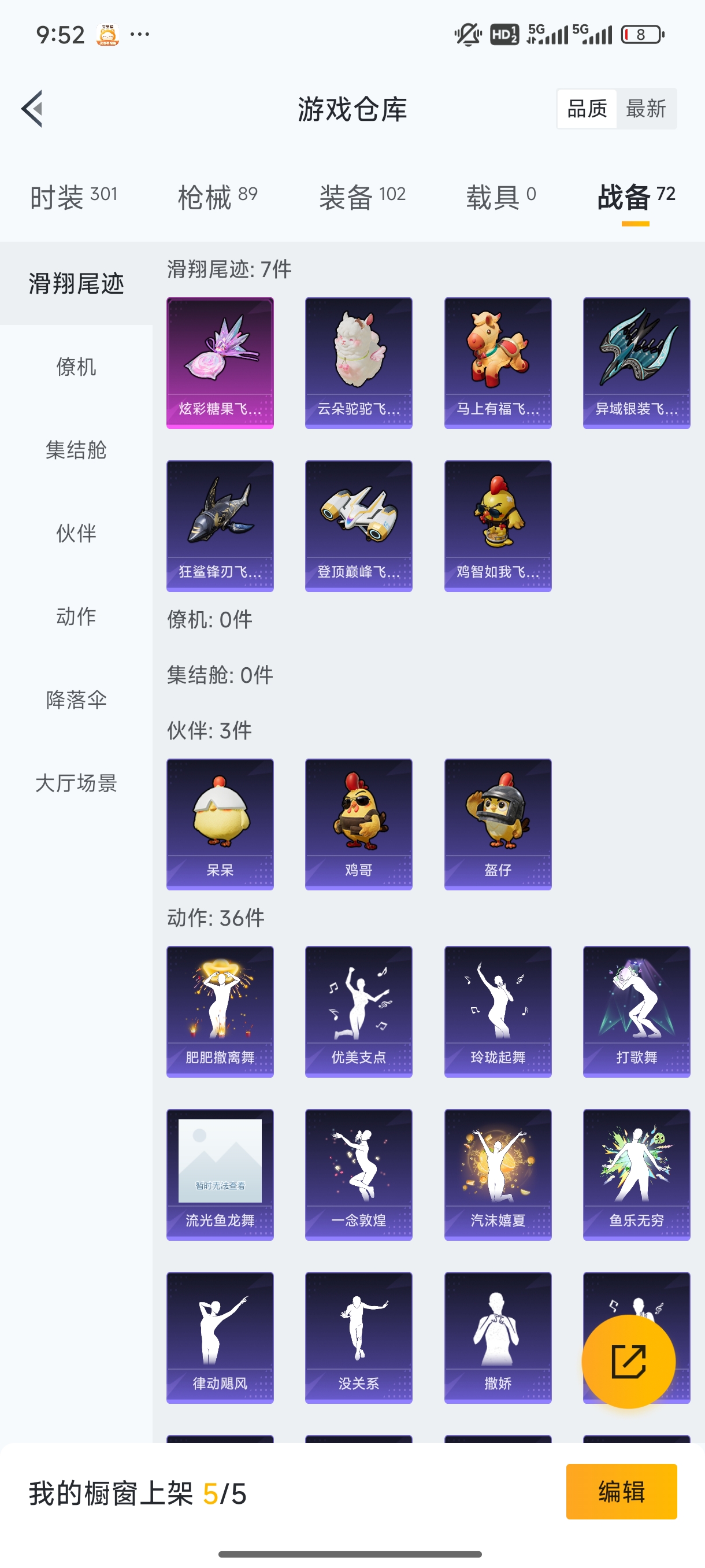705x1568 pixels.
Task: Open the 大厅场景 category section
Action: [76, 785]
